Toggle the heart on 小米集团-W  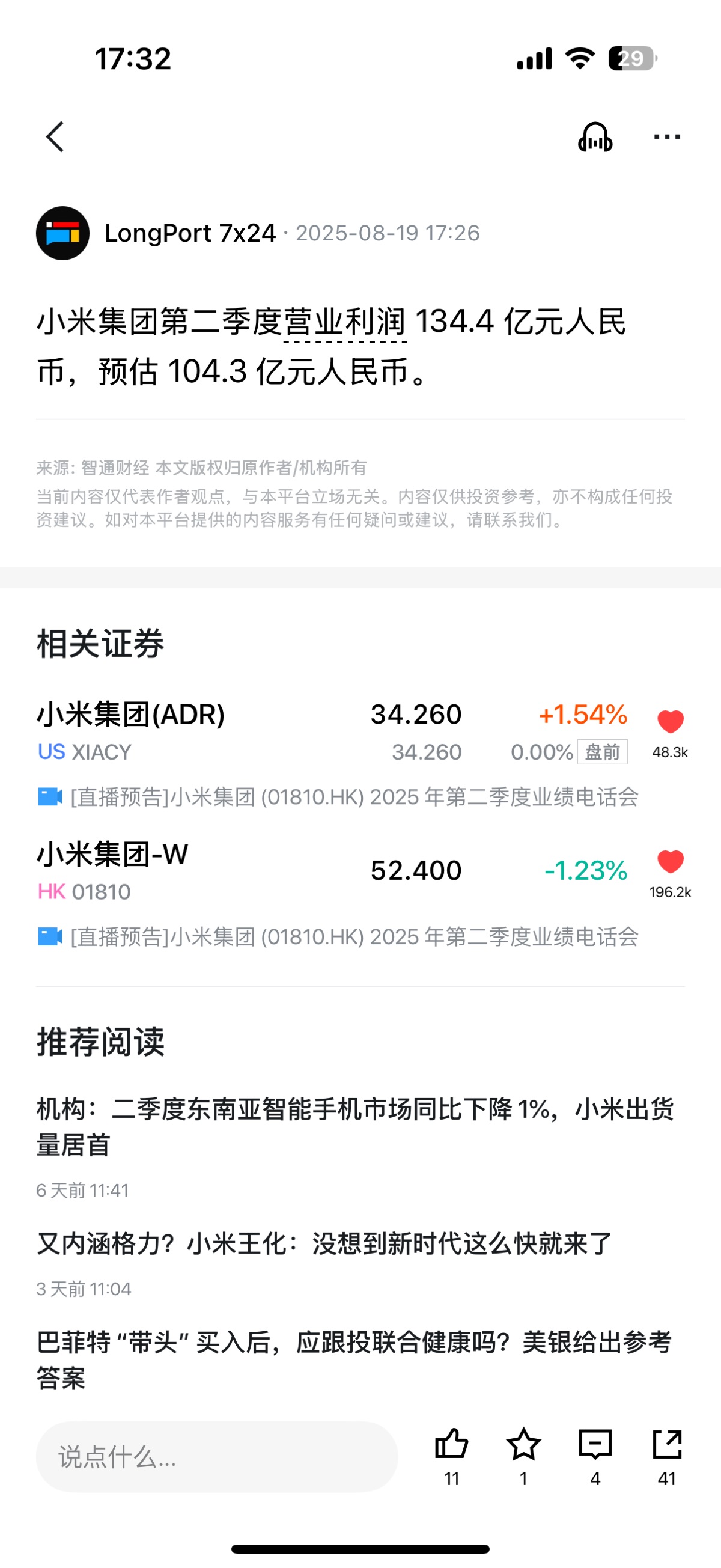(671, 861)
